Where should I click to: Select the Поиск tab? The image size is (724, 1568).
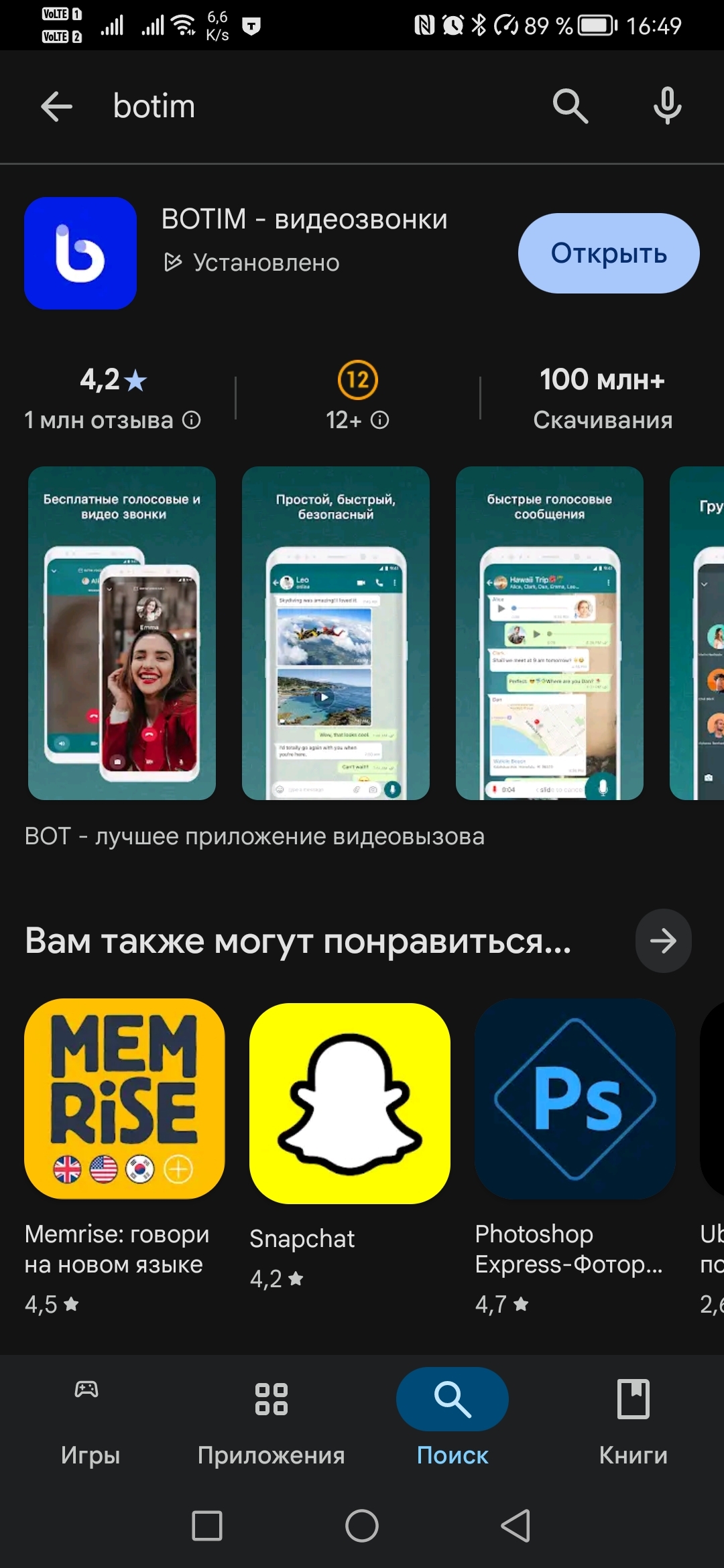point(452,1421)
